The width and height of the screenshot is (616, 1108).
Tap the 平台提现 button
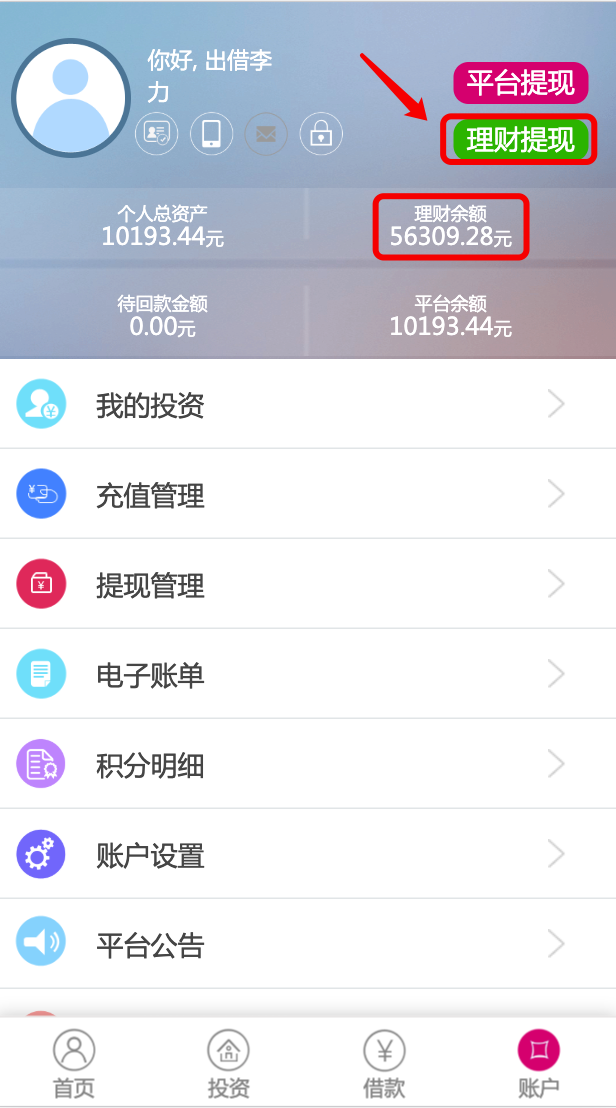tap(521, 83)
